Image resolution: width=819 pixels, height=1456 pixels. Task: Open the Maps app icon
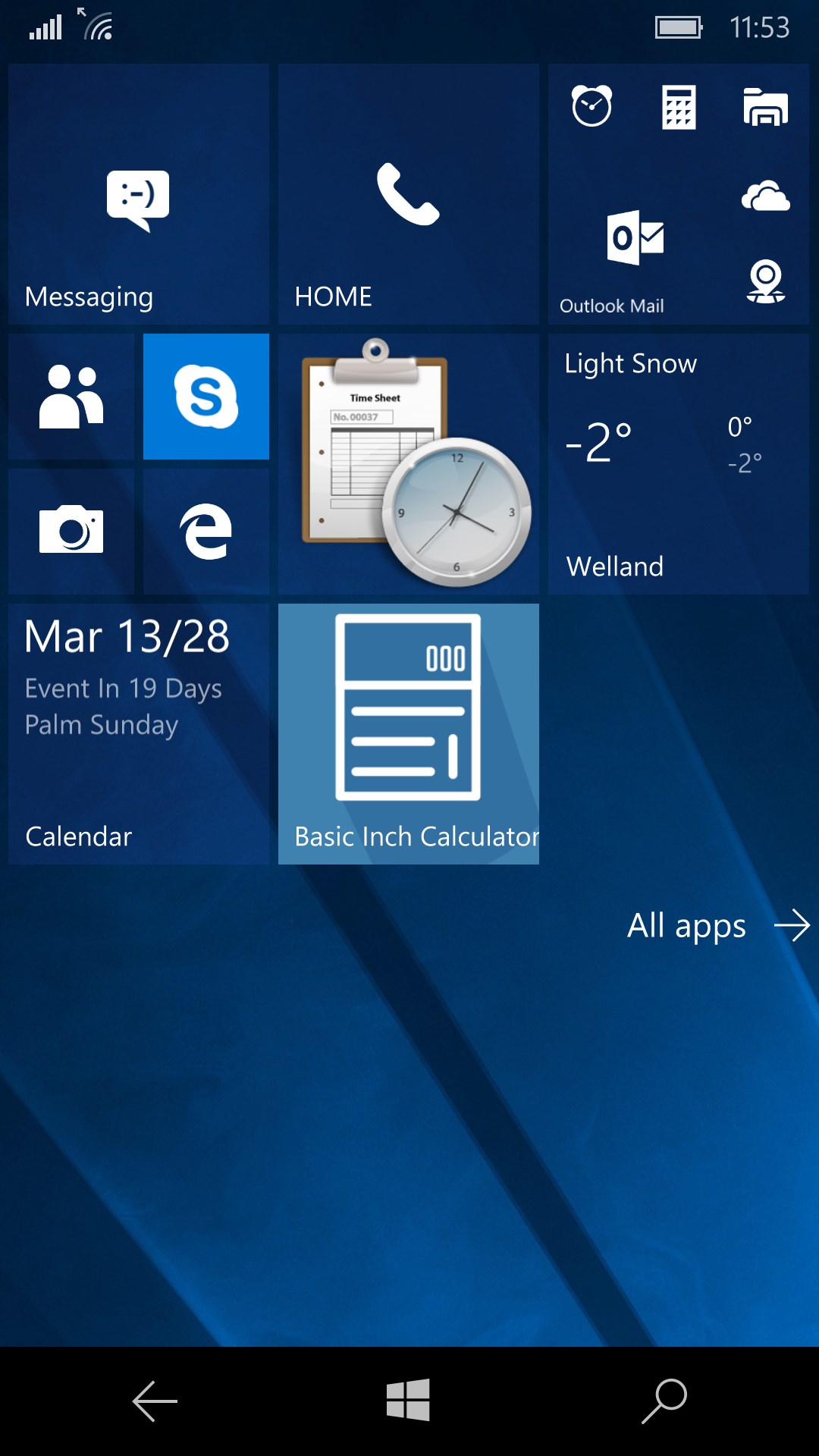point(765,281)
